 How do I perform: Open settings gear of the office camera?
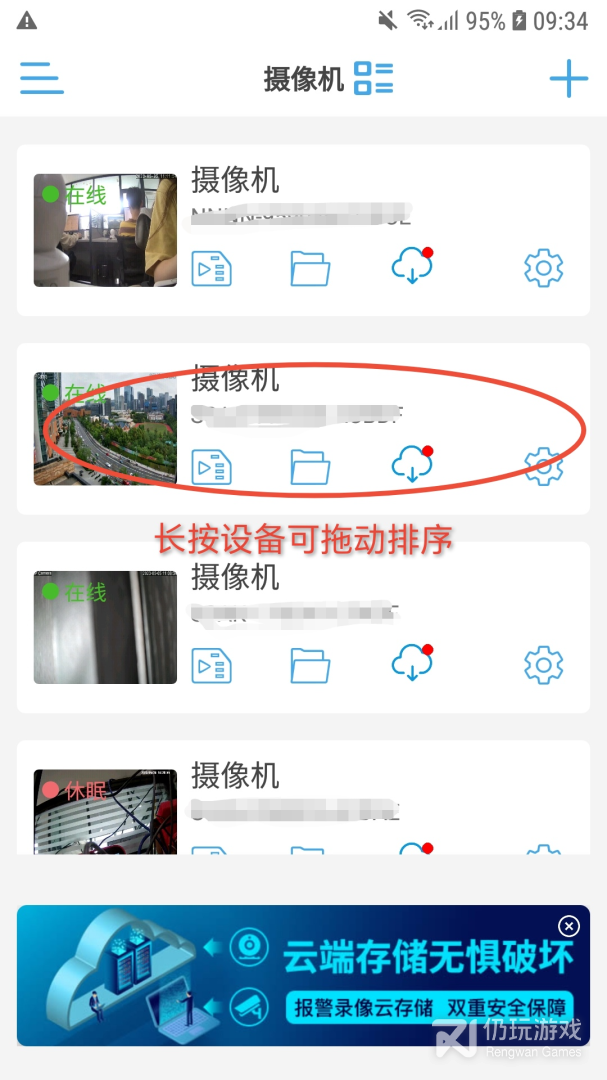543,268
